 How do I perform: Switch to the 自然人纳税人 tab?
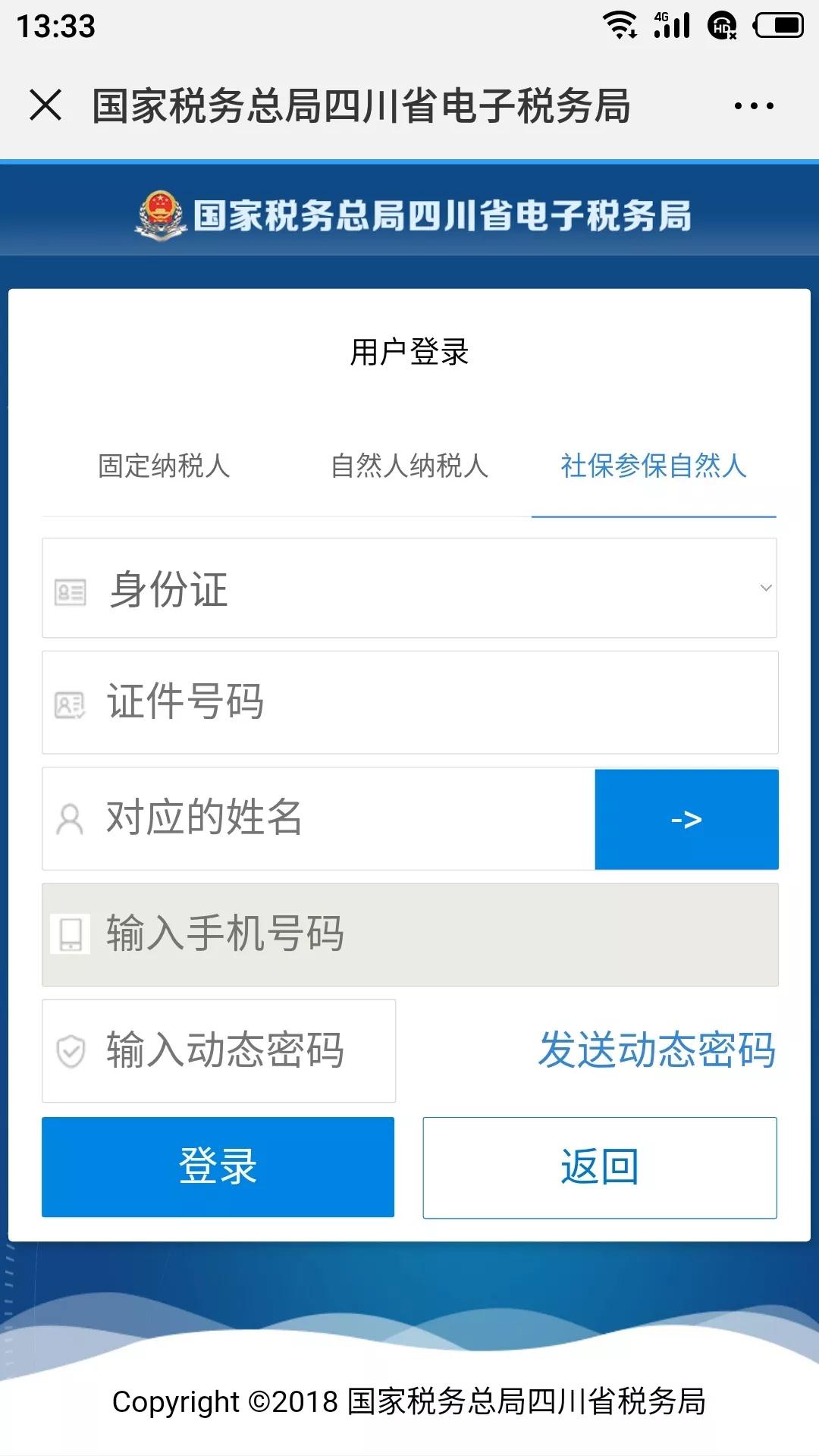click(409, 466)
